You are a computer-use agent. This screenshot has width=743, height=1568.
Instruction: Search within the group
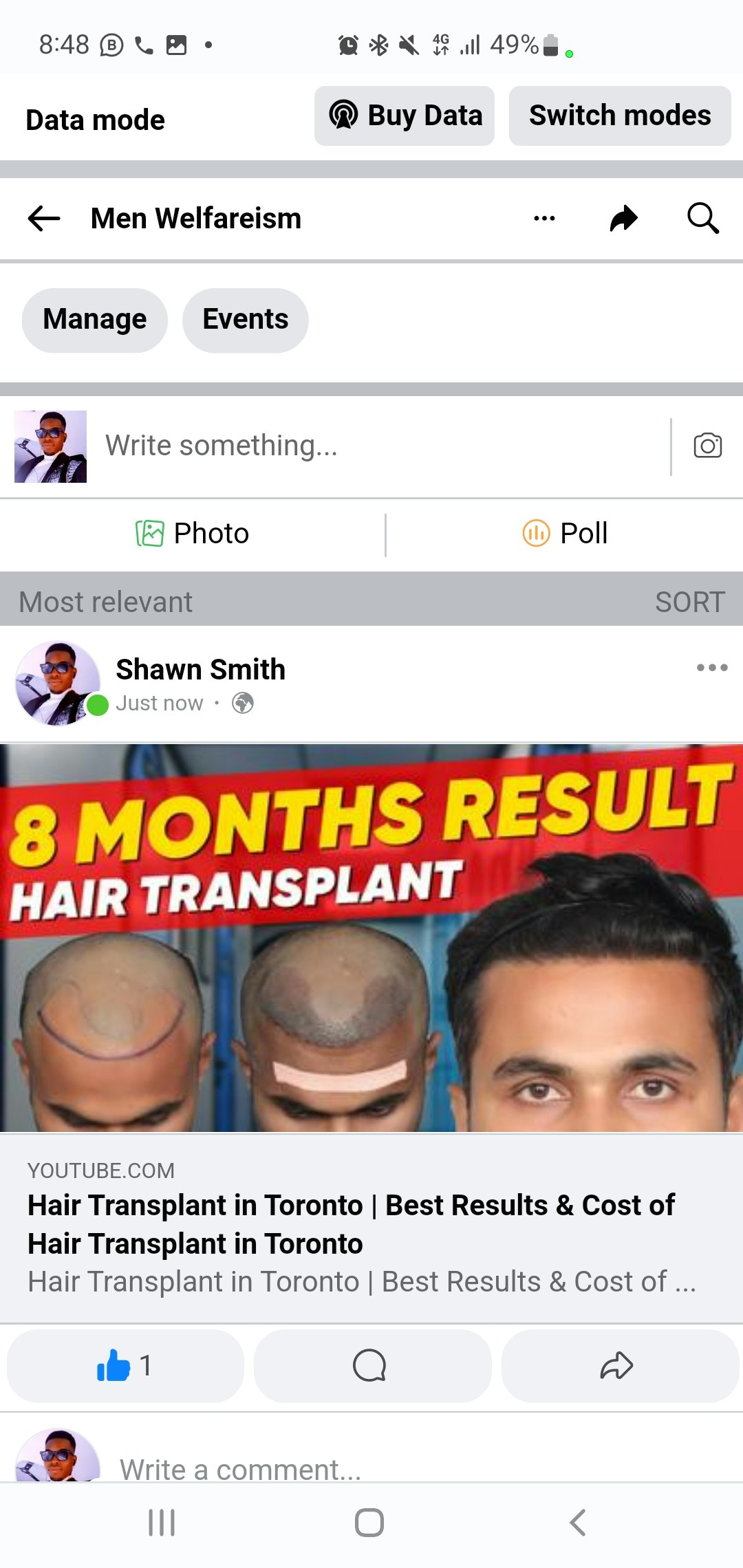click(x=702, y=219)
